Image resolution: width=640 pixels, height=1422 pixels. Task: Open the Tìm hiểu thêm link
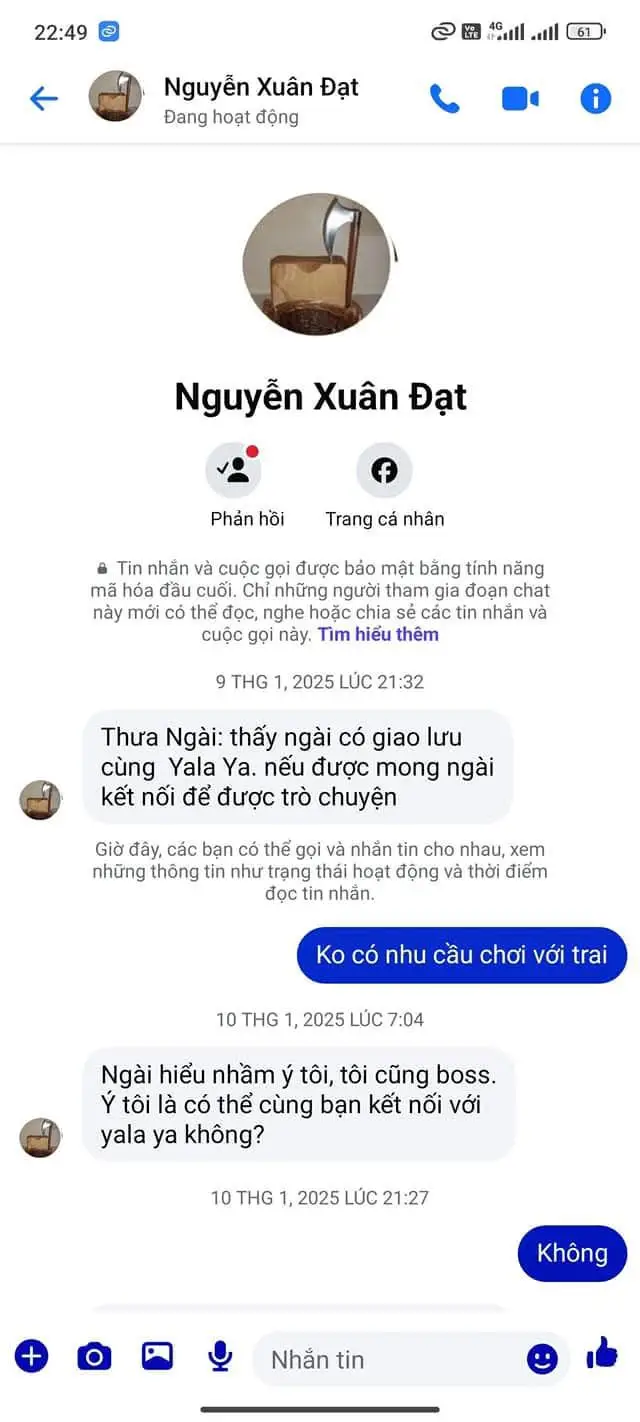click(378, 634)
